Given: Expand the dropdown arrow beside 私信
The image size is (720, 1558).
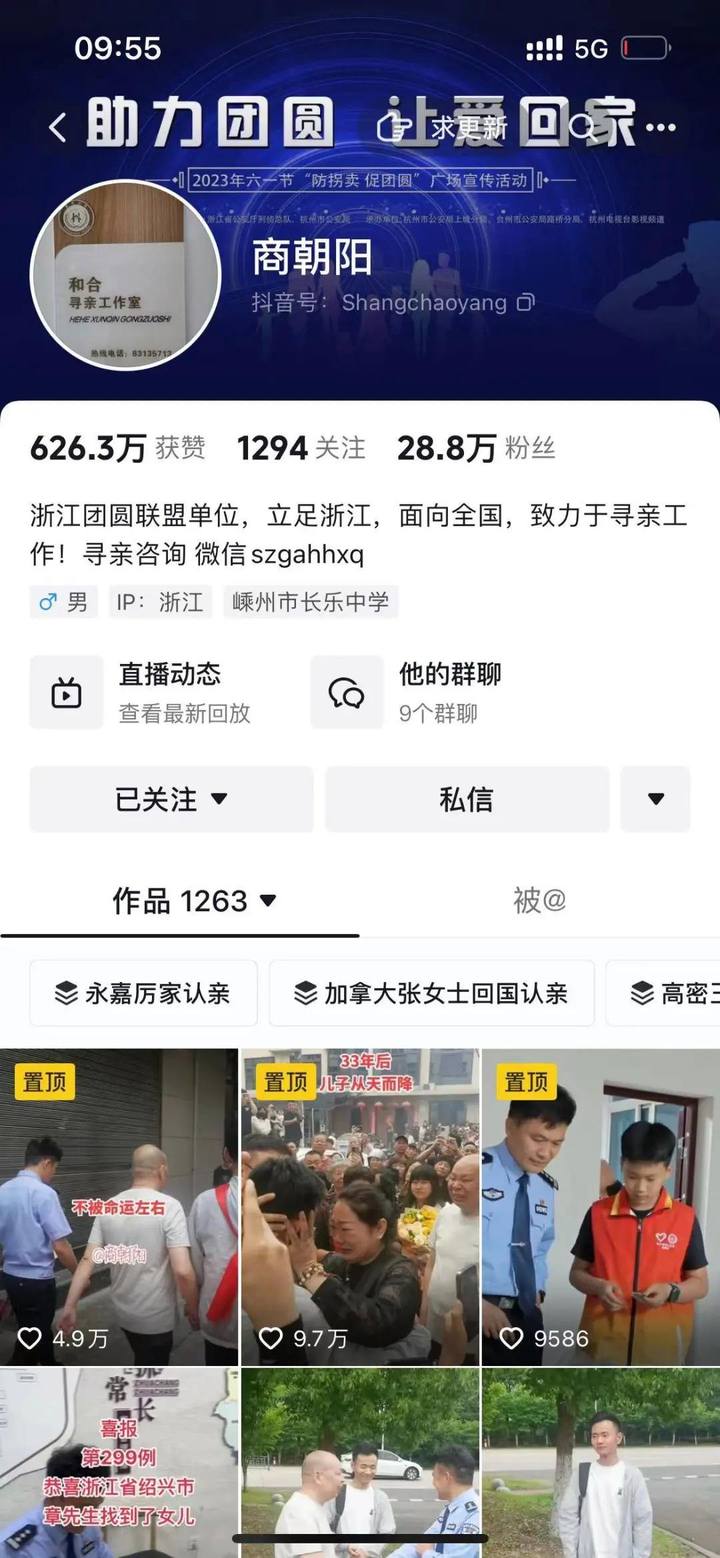Looking at the screenshot, I should [655, 799].
